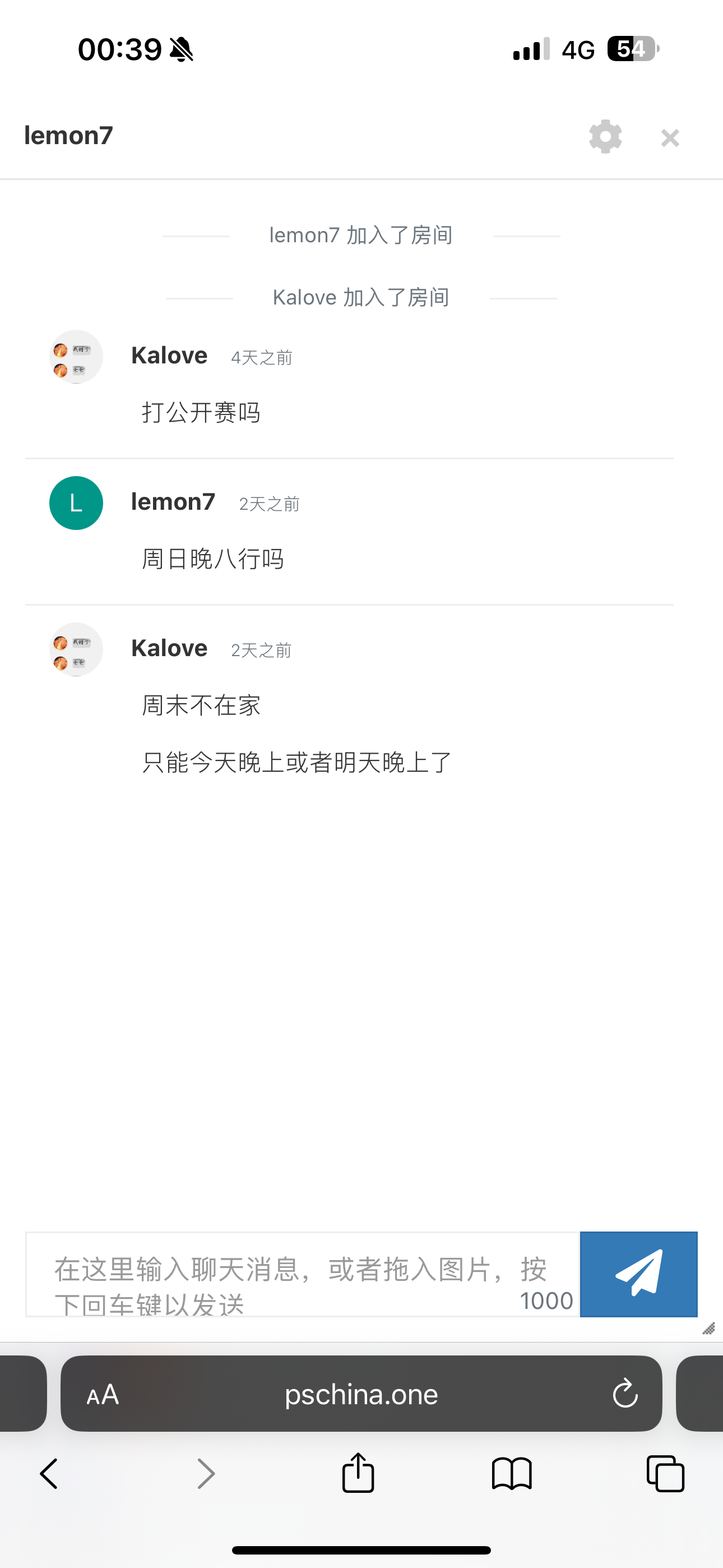Reload the pschina.one page
This screenshot has width=723, height=1568.
pyautogui.click(x=625, y=1394)
